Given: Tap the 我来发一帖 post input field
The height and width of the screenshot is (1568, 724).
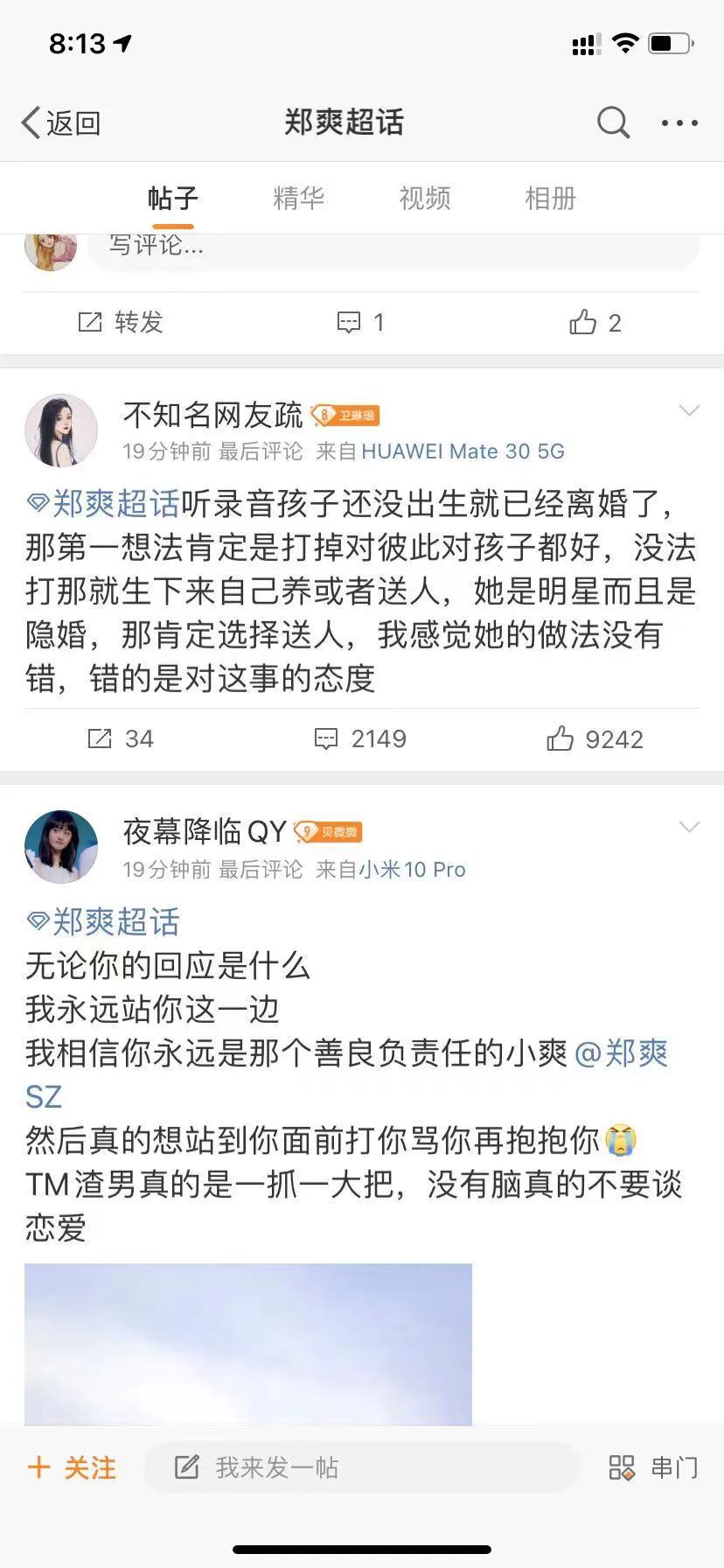Looking at the screenshot, I should point(361,1466).
